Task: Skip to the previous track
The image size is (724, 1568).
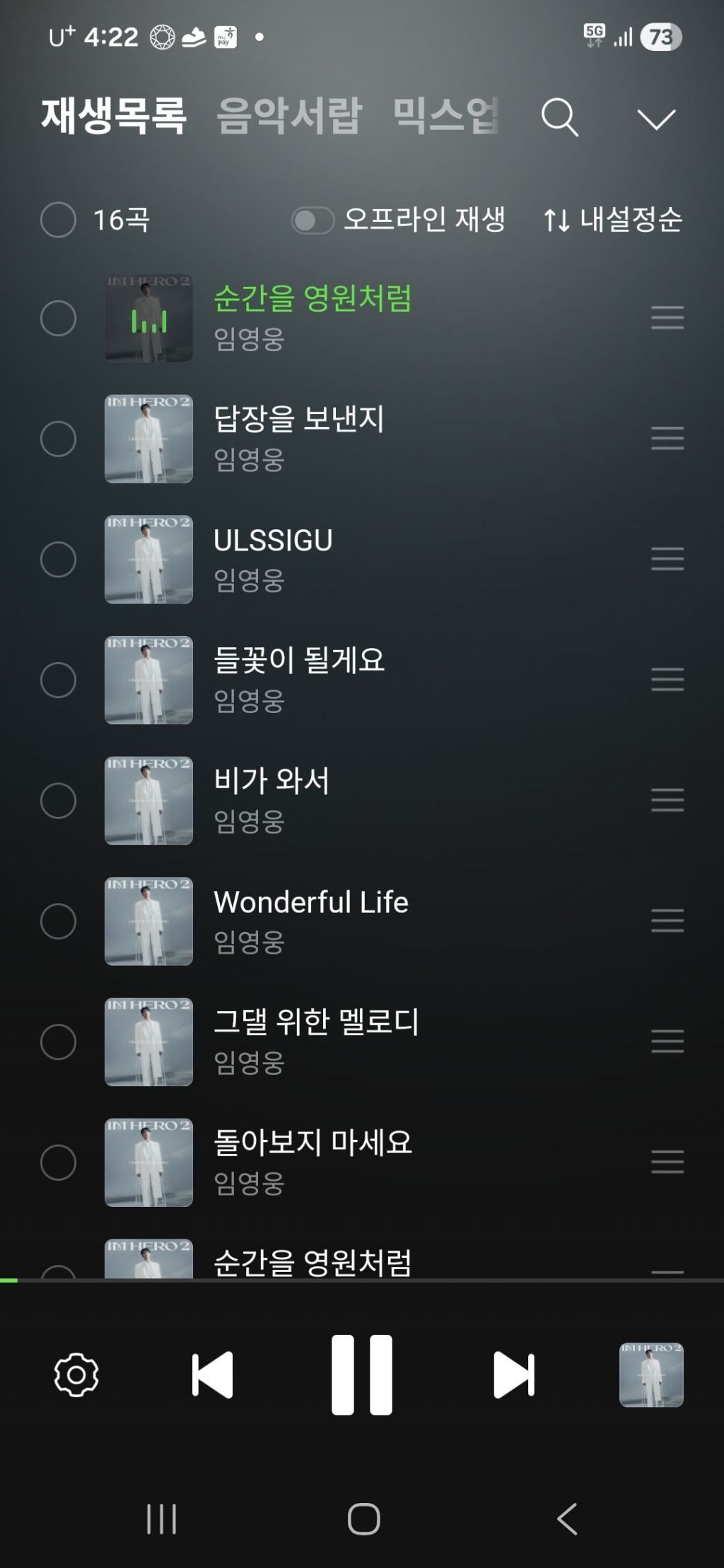Action: [212, 1374]
